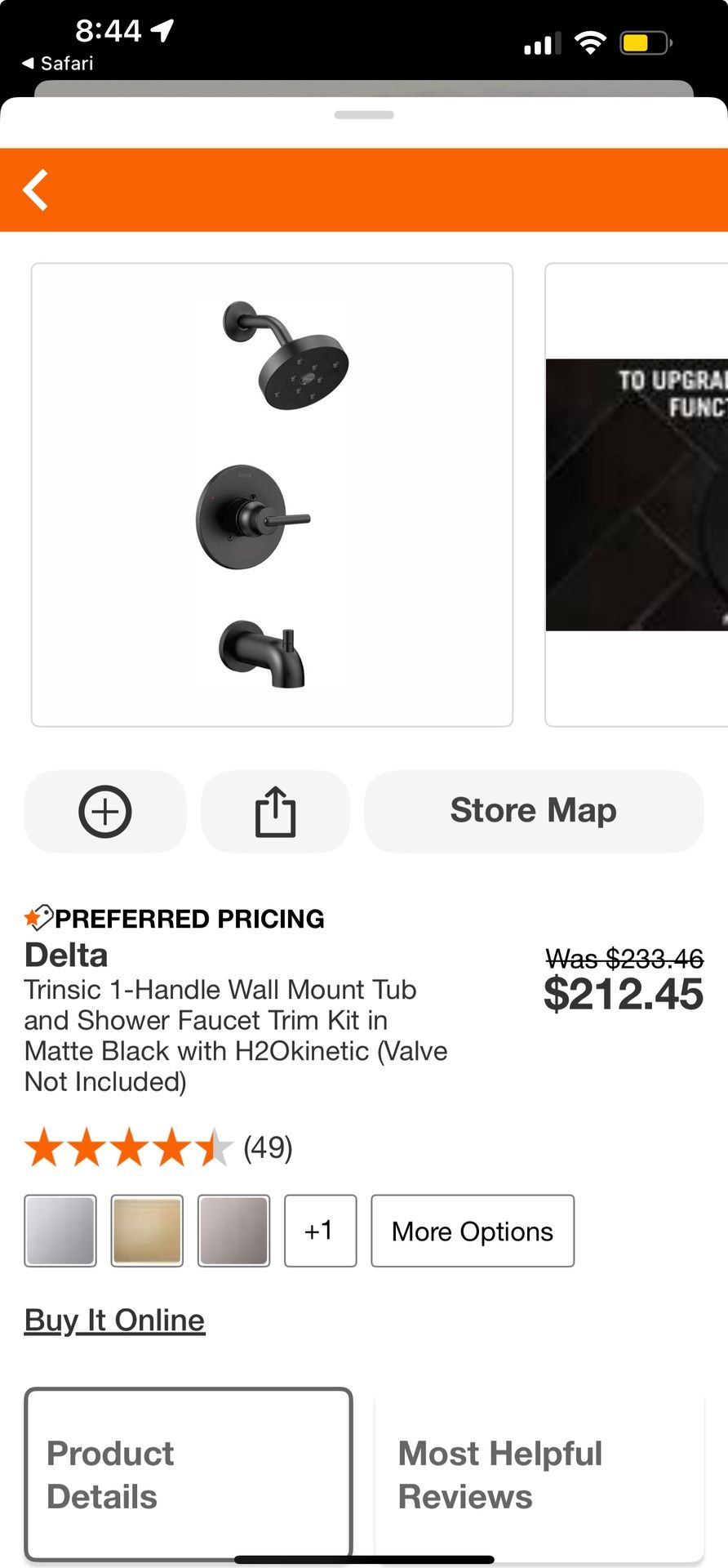Choose the gold finish swatch
The image size is (728, 1568).
click(147, 1231)
